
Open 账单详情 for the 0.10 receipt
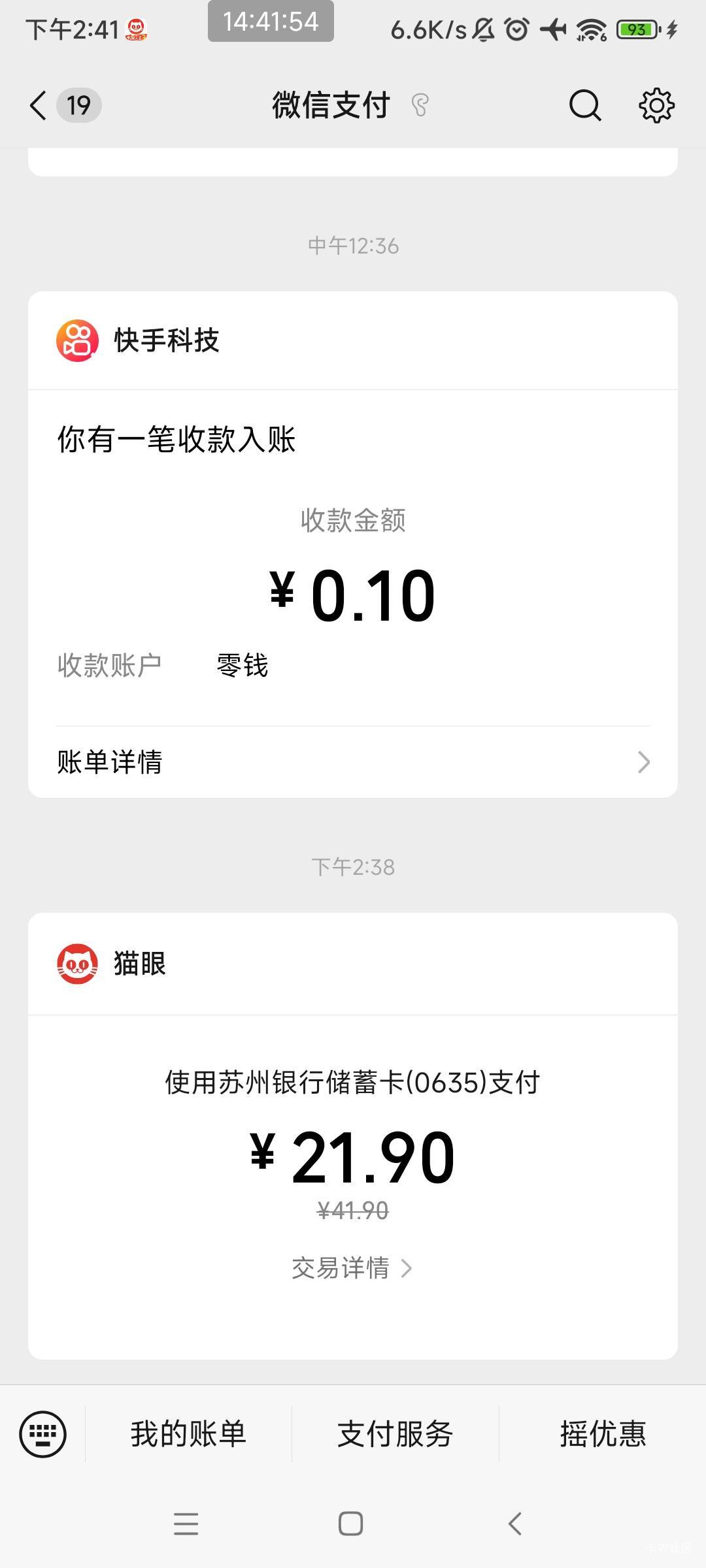pos(353,762)
